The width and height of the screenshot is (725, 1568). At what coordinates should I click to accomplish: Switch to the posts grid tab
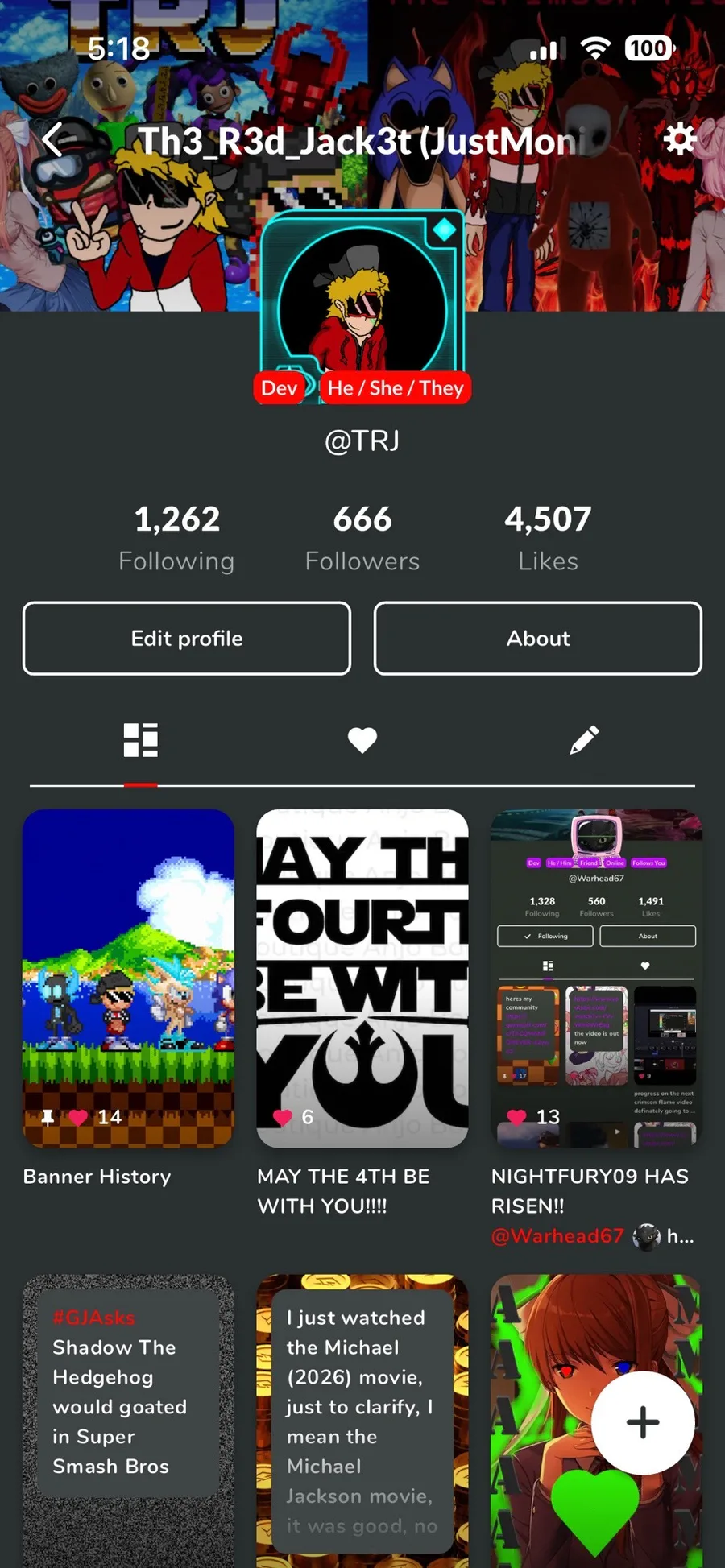pos(141,740)
